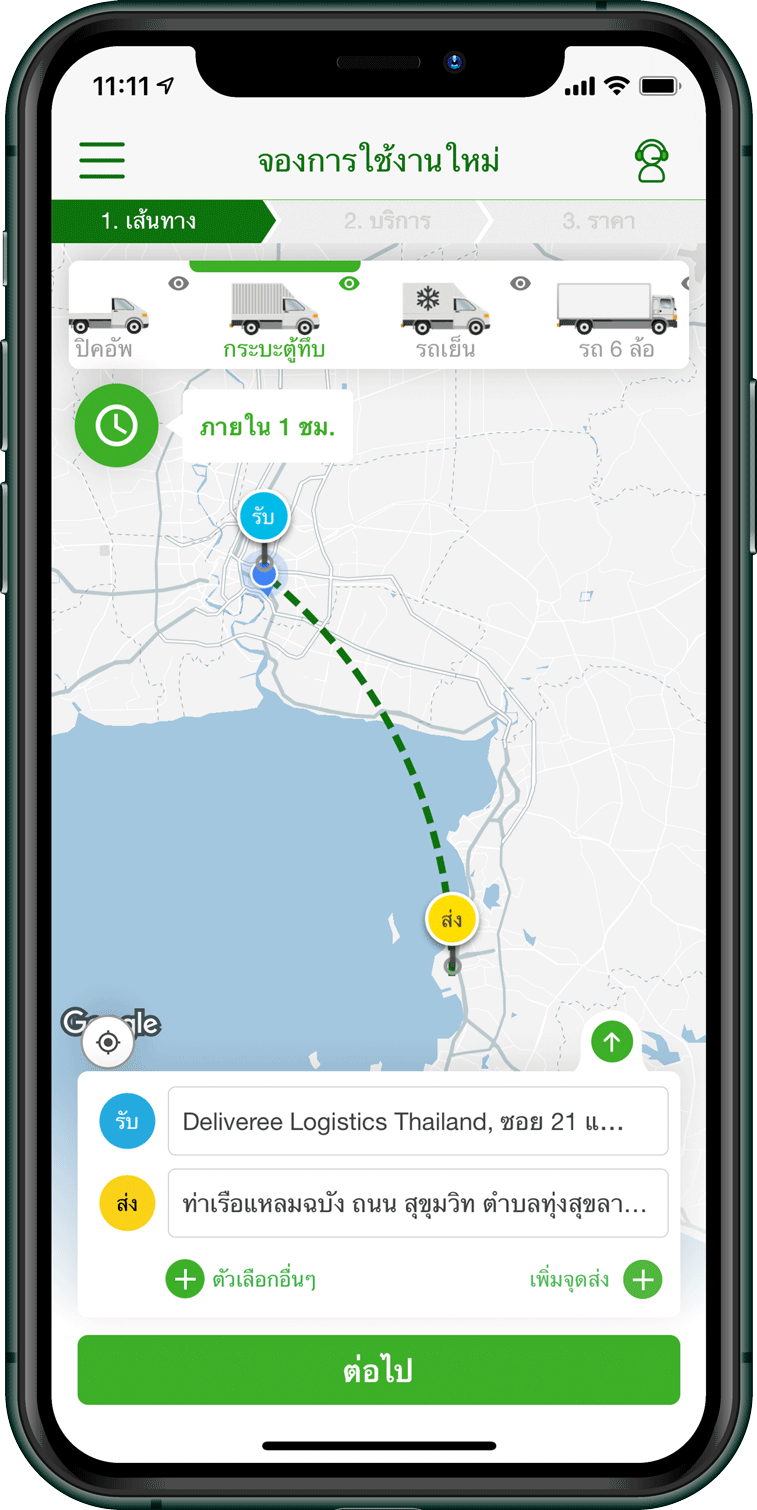Viewport: 757px width, 1510px height.
Task: Add another drop-off with เพิ่มจุดส่ง
Action: tap(596, 1279)
